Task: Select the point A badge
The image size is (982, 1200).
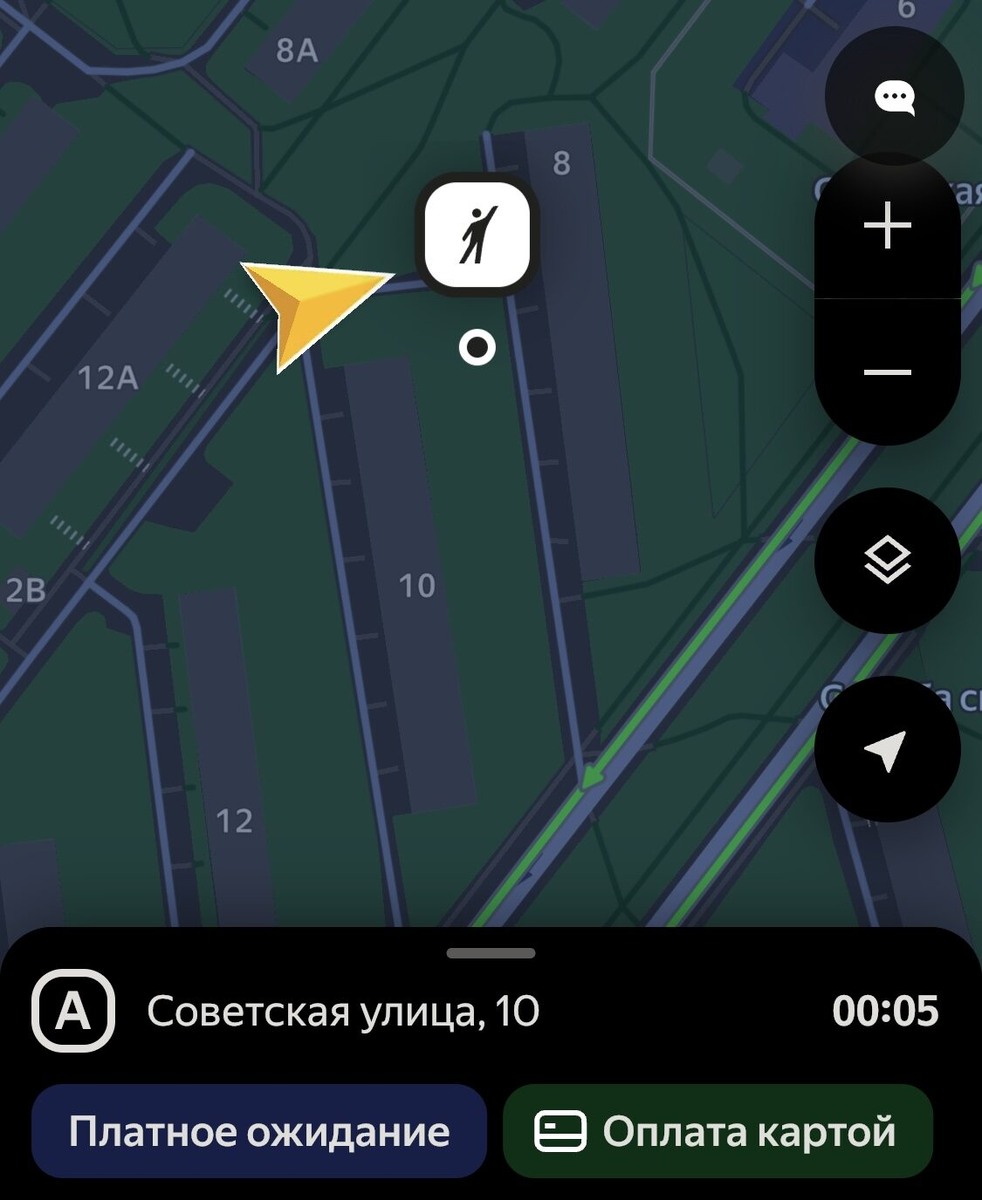Action: [x=71, y=1011]
